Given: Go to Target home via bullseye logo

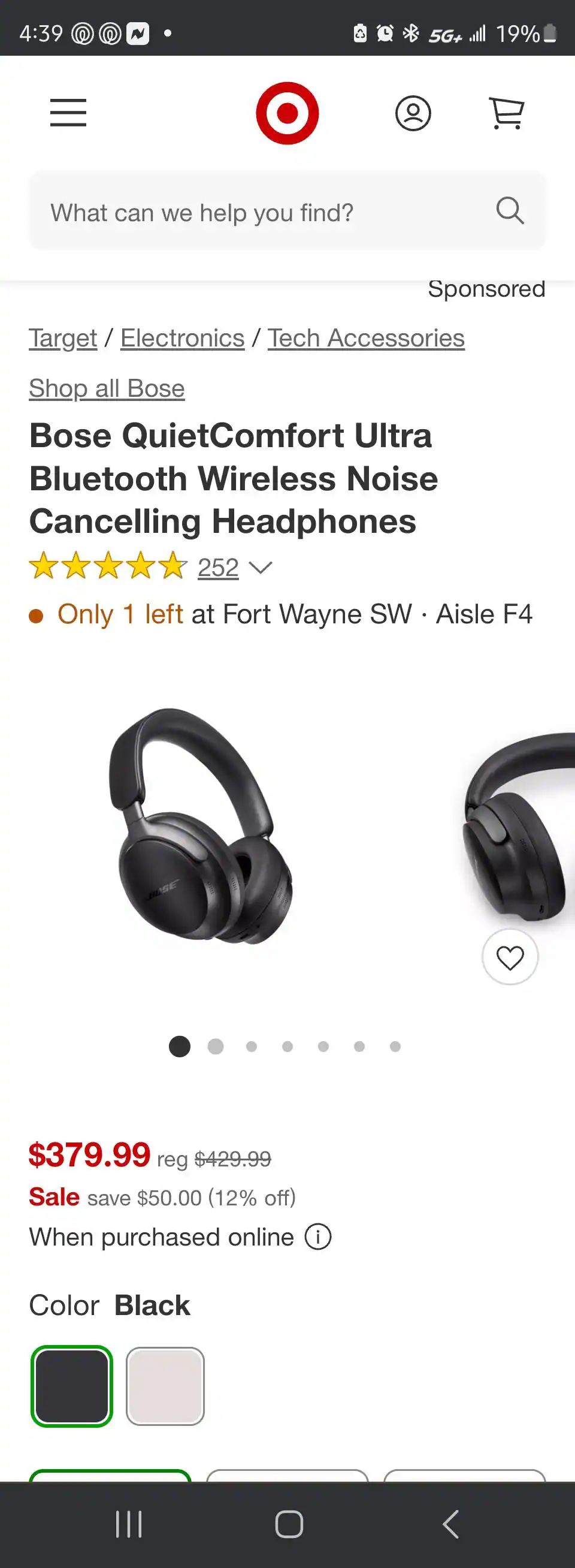Looking at the screenshot, I should tap(287, 113).
